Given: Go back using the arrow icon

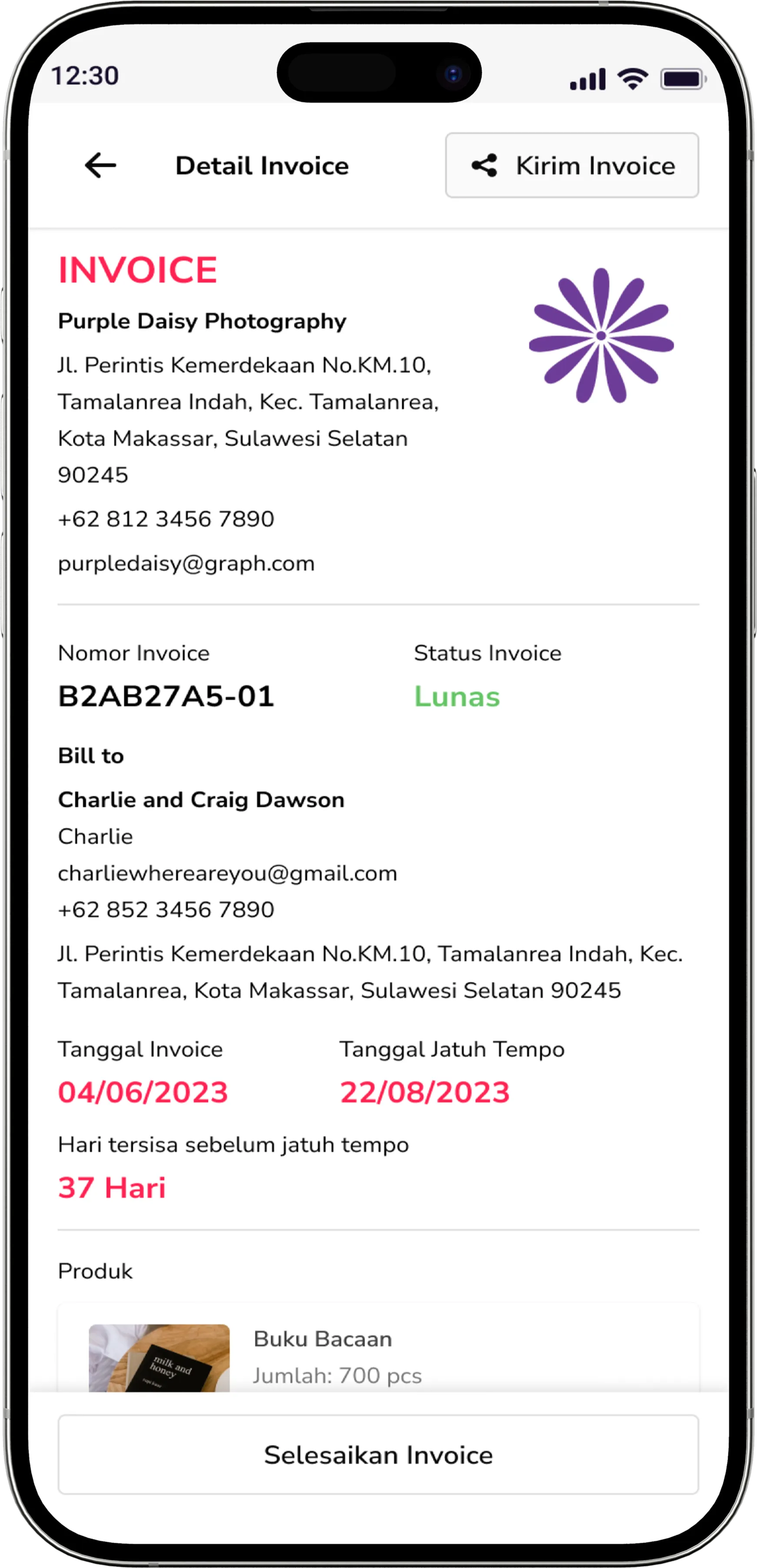Looking at the screenshot, I should pos(100,165).
